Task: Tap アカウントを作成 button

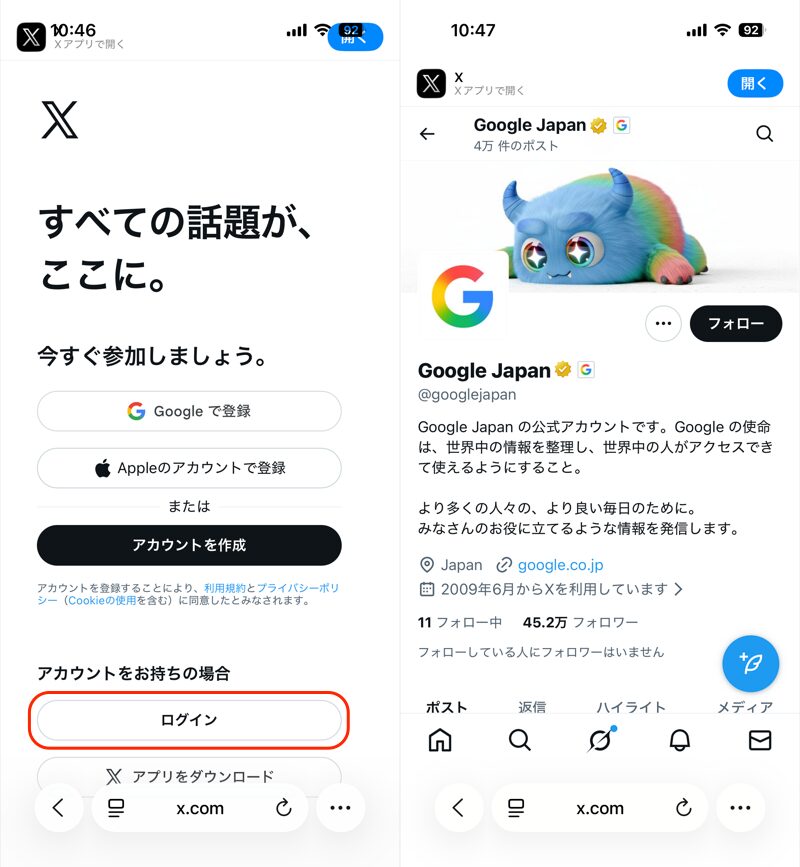Action: pos(189,545)
